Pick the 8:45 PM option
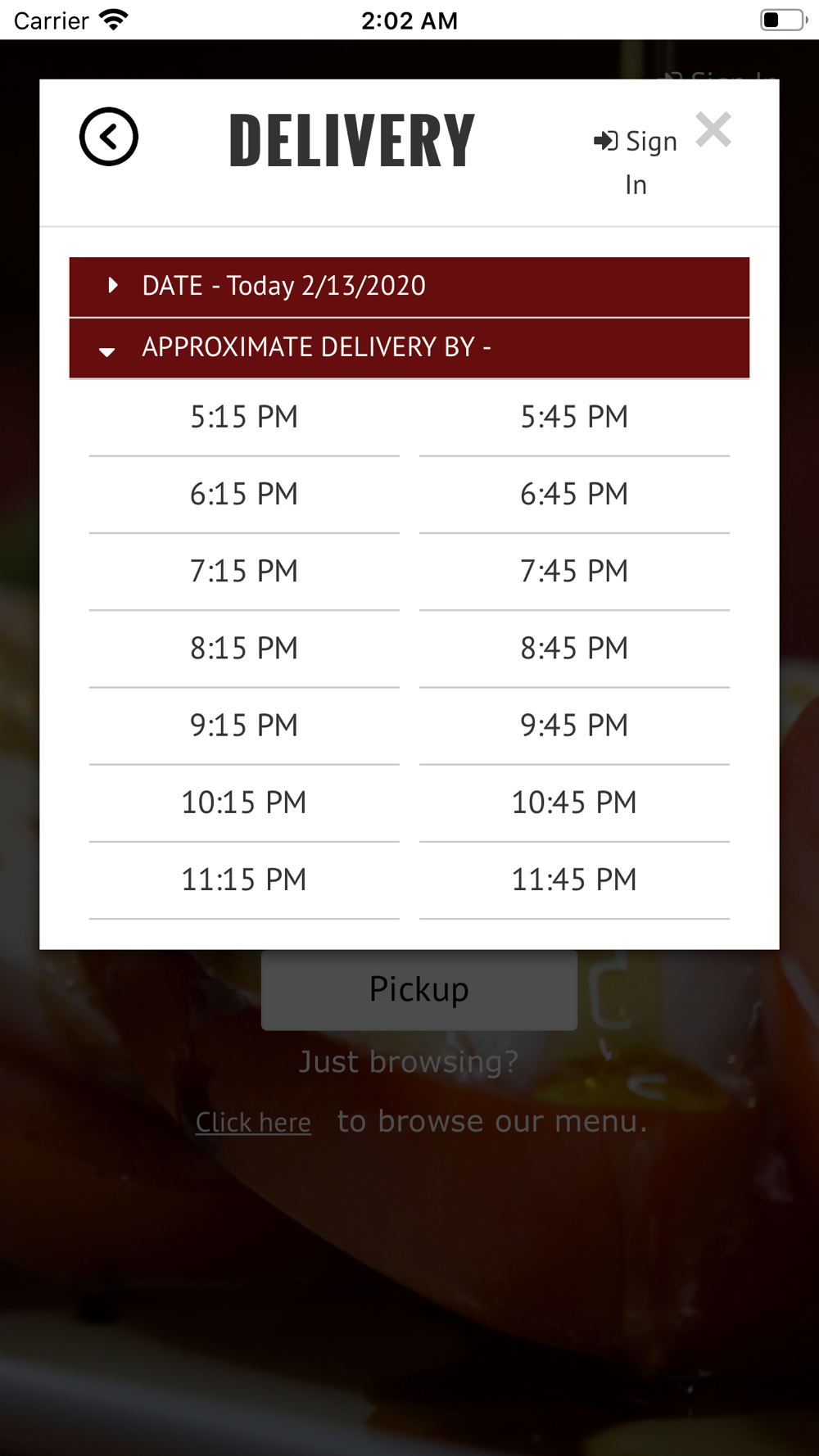819x1456 pixels. pyautogui.click(x=574, y=649)
